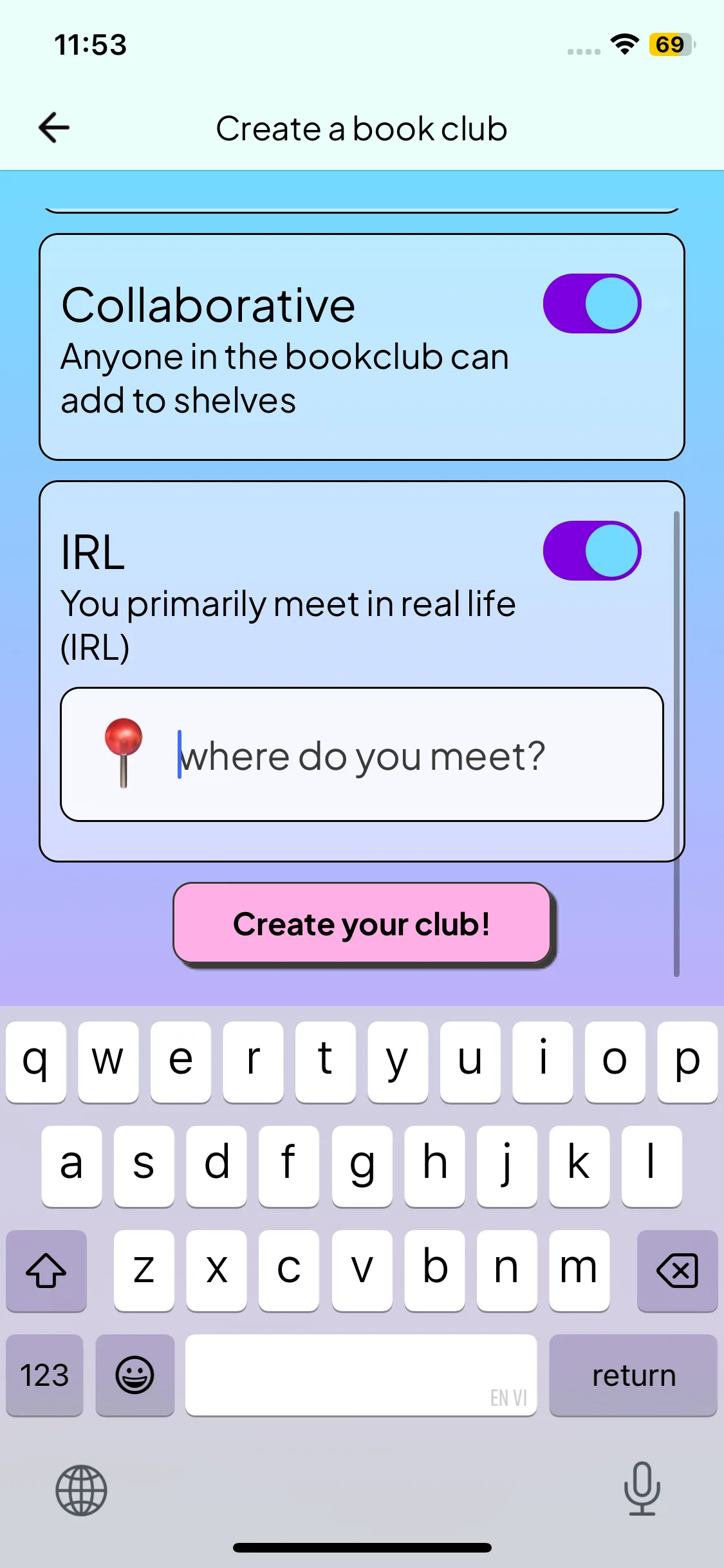Viewport: 724px width, 1568px height.
Task: Tap Create your club! button
Action: click(362, 924)
